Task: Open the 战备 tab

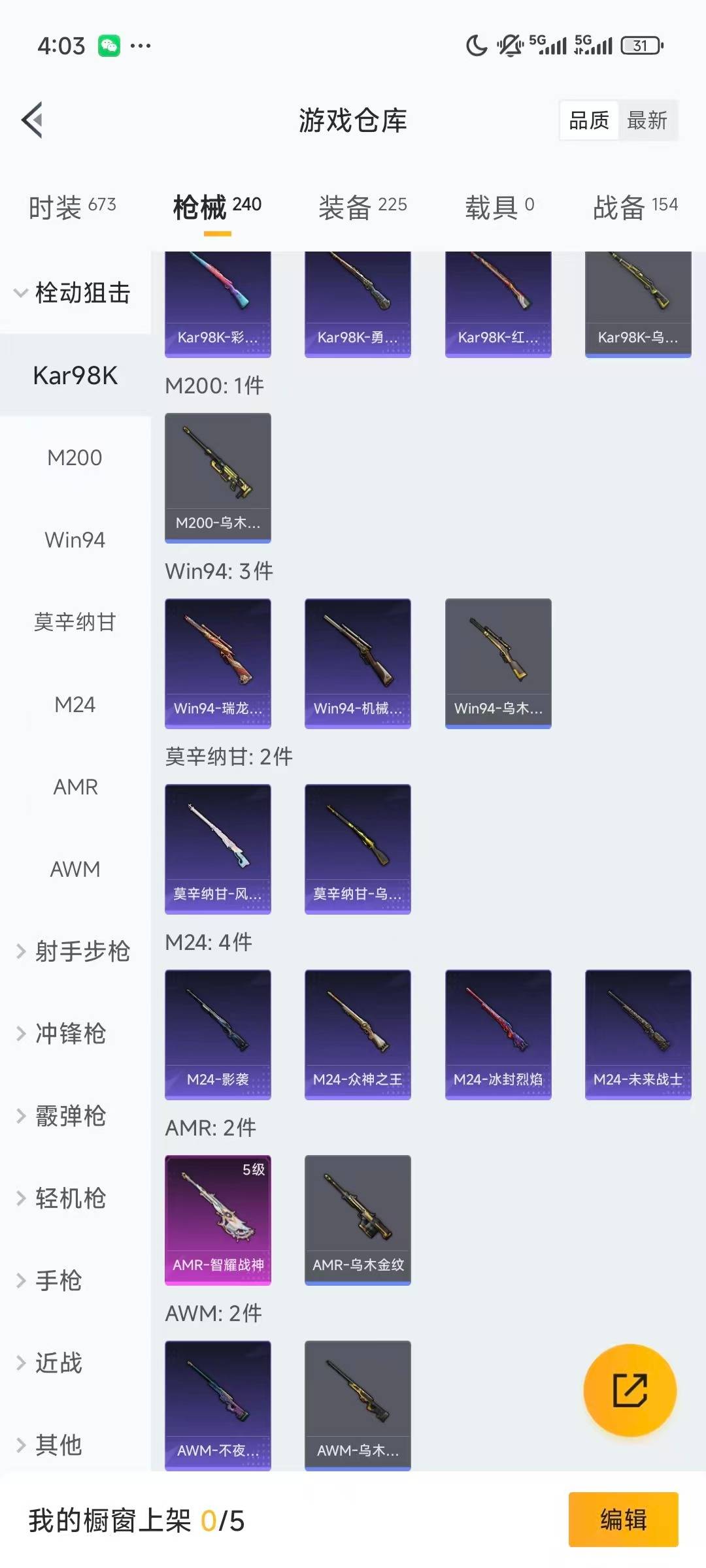Action: coord(635,207)
